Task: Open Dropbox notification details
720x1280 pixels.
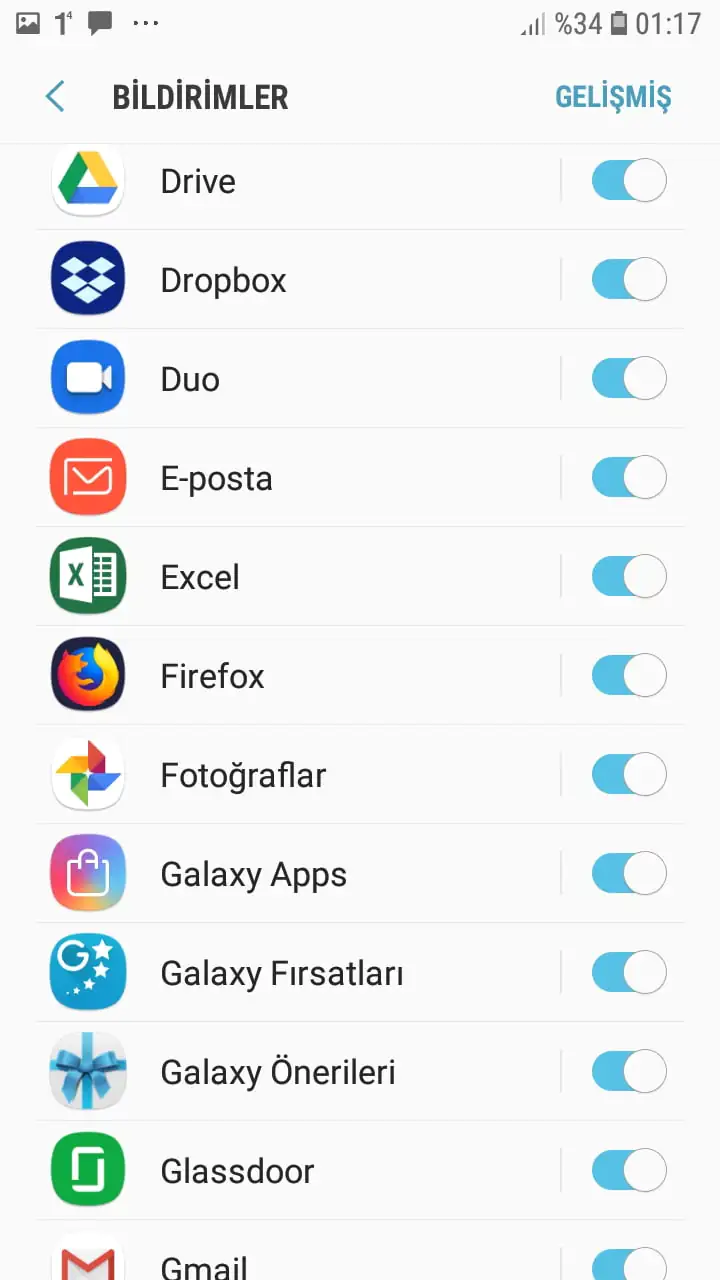Action: [x=300, y=280]
